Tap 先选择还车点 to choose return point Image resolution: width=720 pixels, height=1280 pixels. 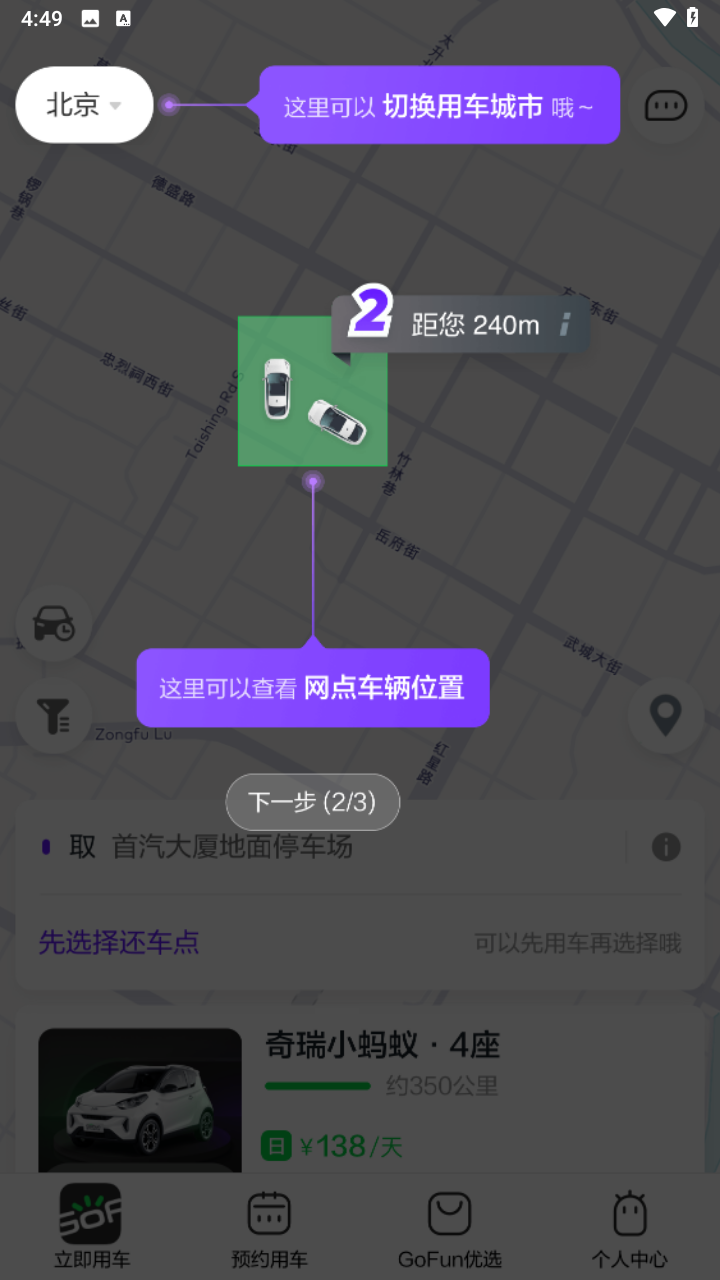pyautogui.click(x=119, y=942)
